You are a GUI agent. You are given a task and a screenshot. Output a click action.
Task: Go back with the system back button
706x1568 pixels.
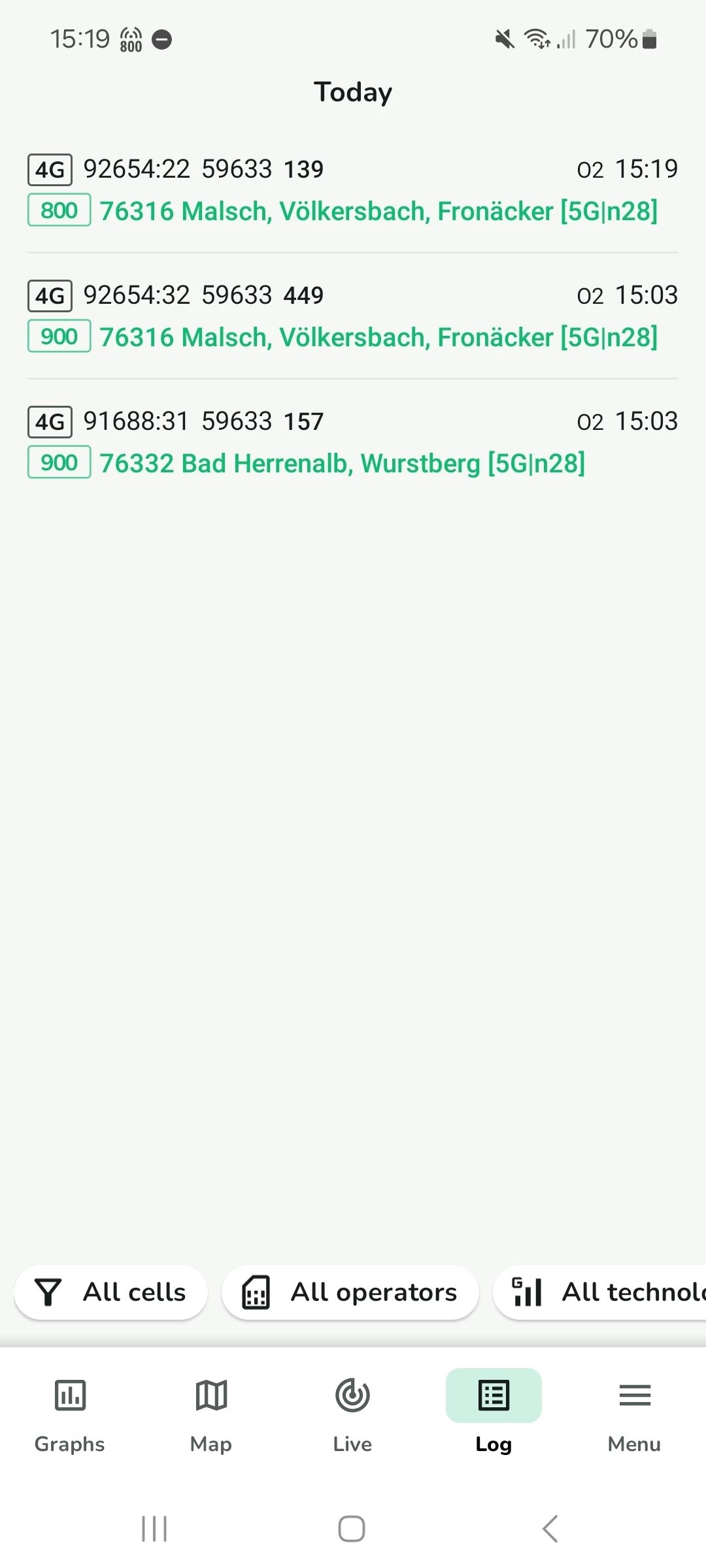point(550,1529)
